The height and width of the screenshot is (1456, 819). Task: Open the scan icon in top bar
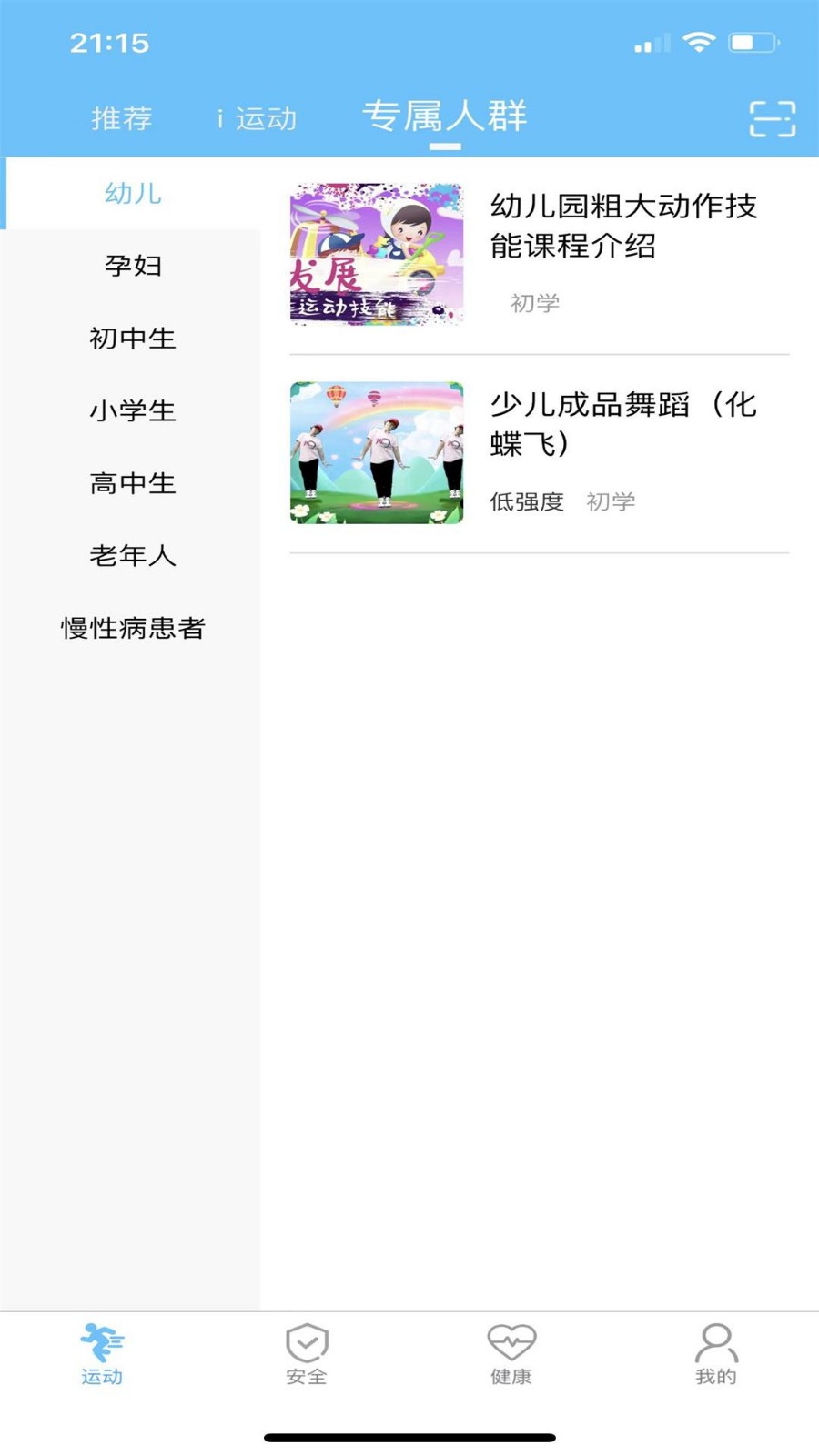(x=772, y=119)
